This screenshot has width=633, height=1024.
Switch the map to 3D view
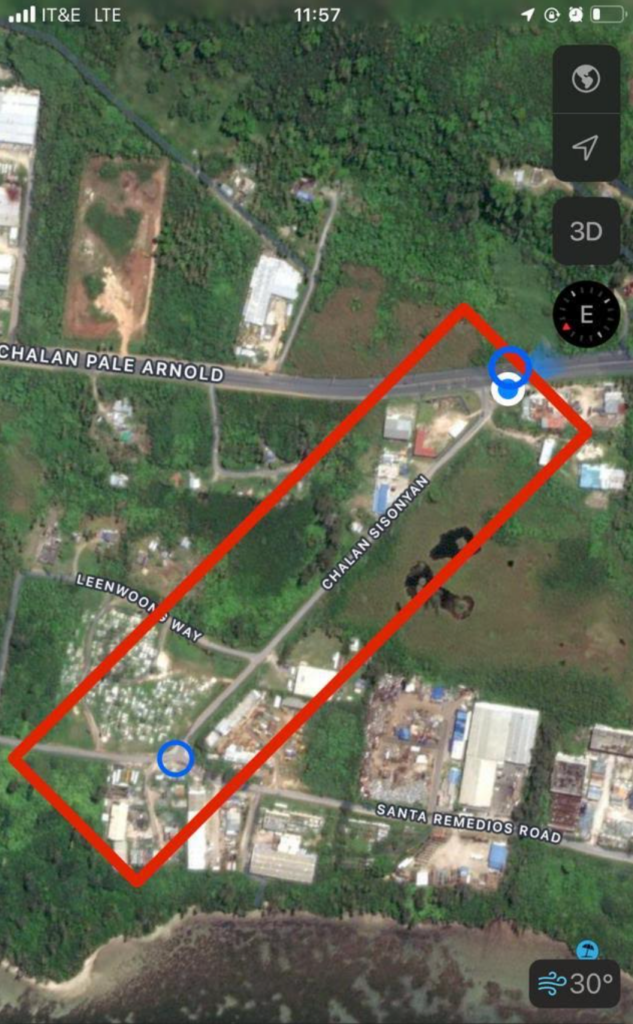tap(586, 231)
